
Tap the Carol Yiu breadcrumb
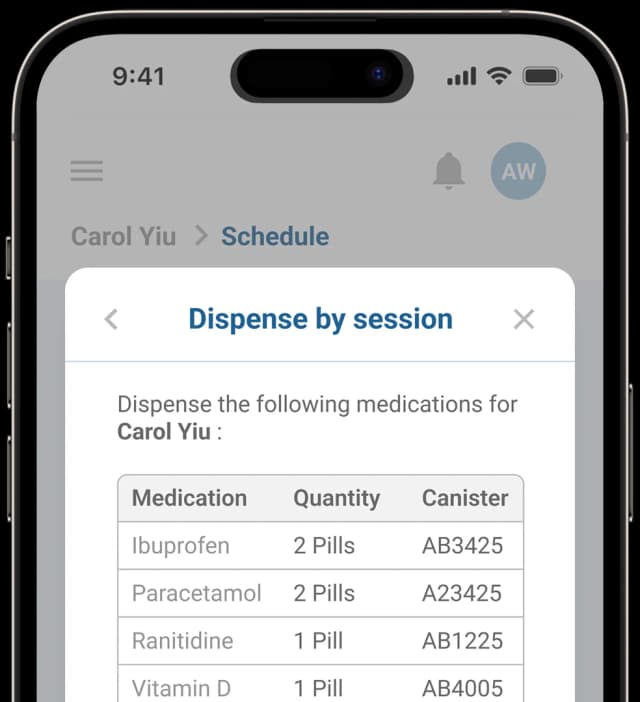[123, 236]
